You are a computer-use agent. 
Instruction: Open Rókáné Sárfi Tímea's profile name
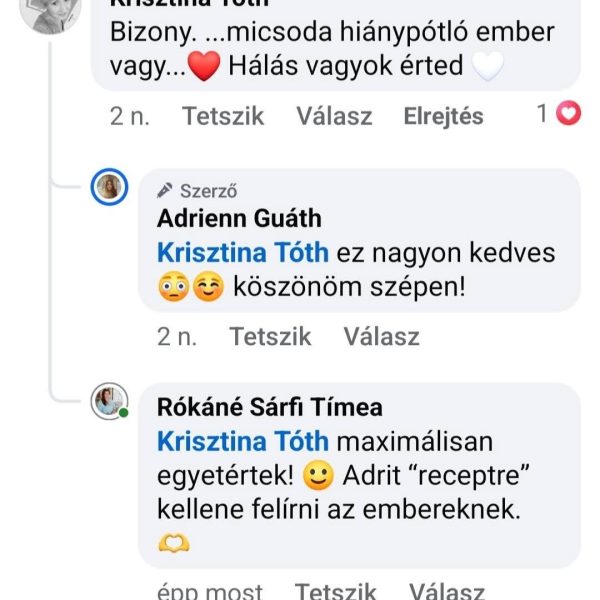point(270,407)
